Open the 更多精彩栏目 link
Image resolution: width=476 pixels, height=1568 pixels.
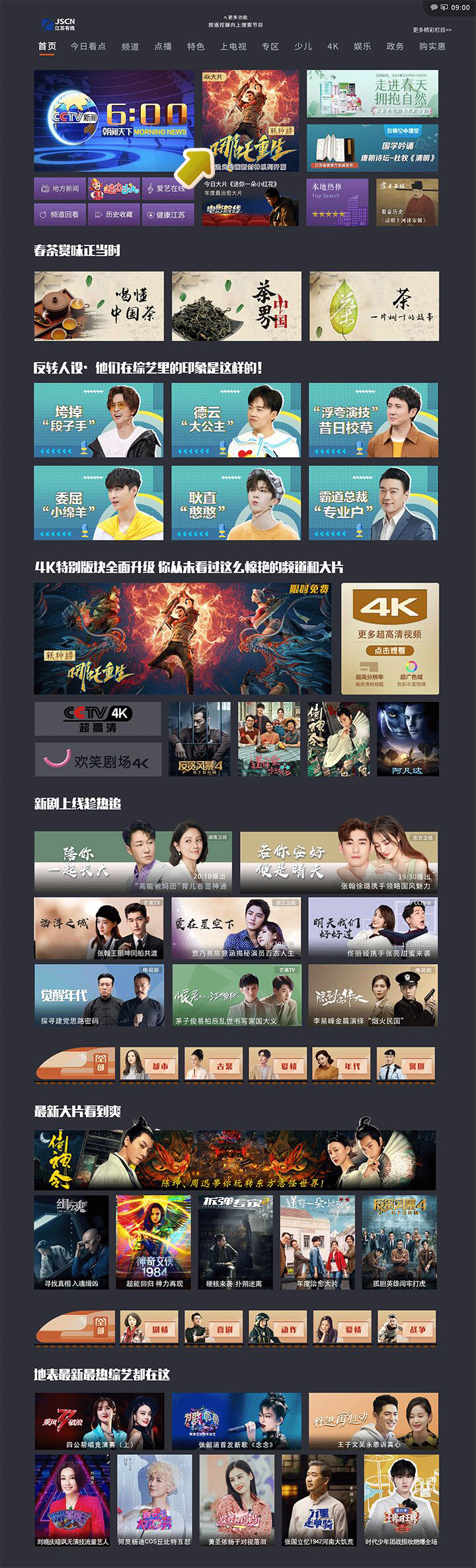pos(432,30)
